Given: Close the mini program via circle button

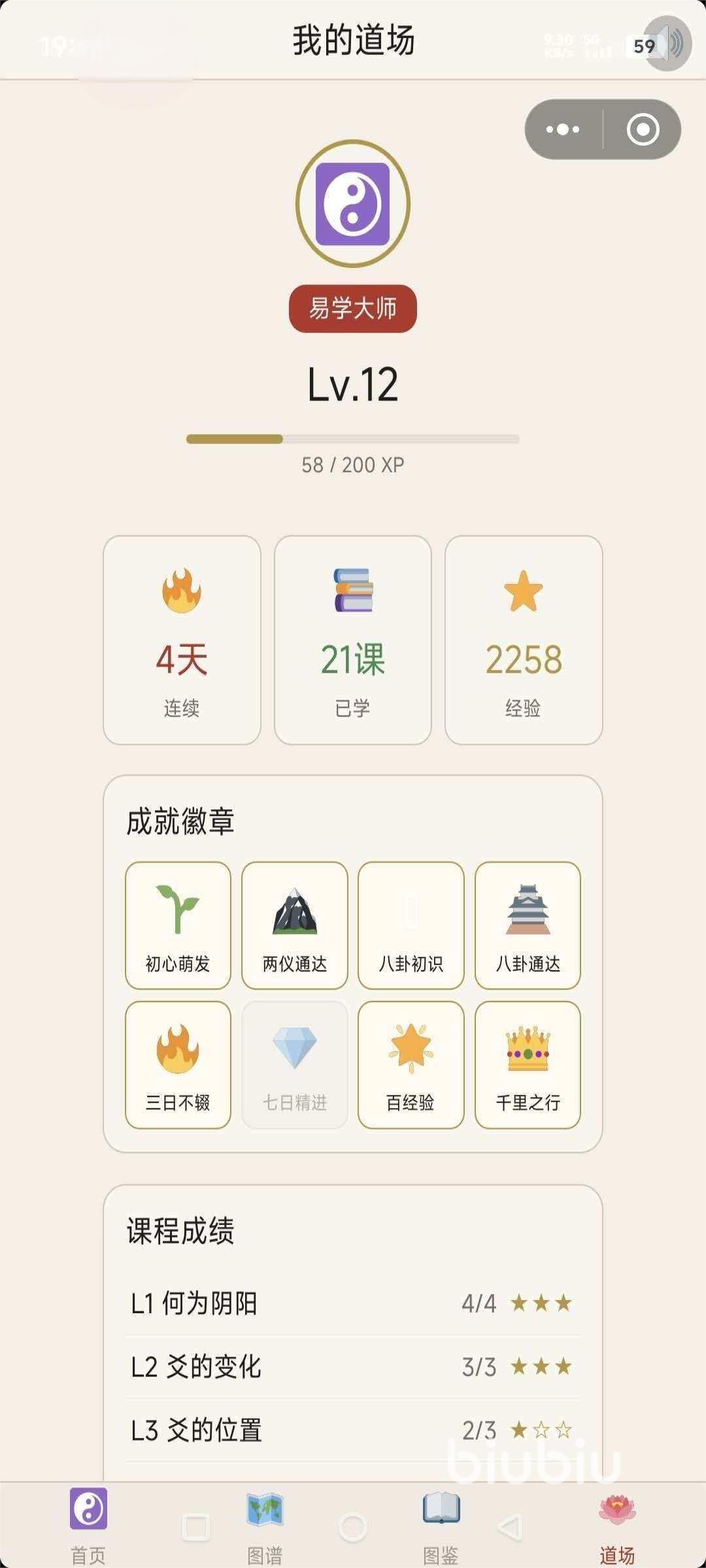Looking at the screenshot, I should 643,129.
